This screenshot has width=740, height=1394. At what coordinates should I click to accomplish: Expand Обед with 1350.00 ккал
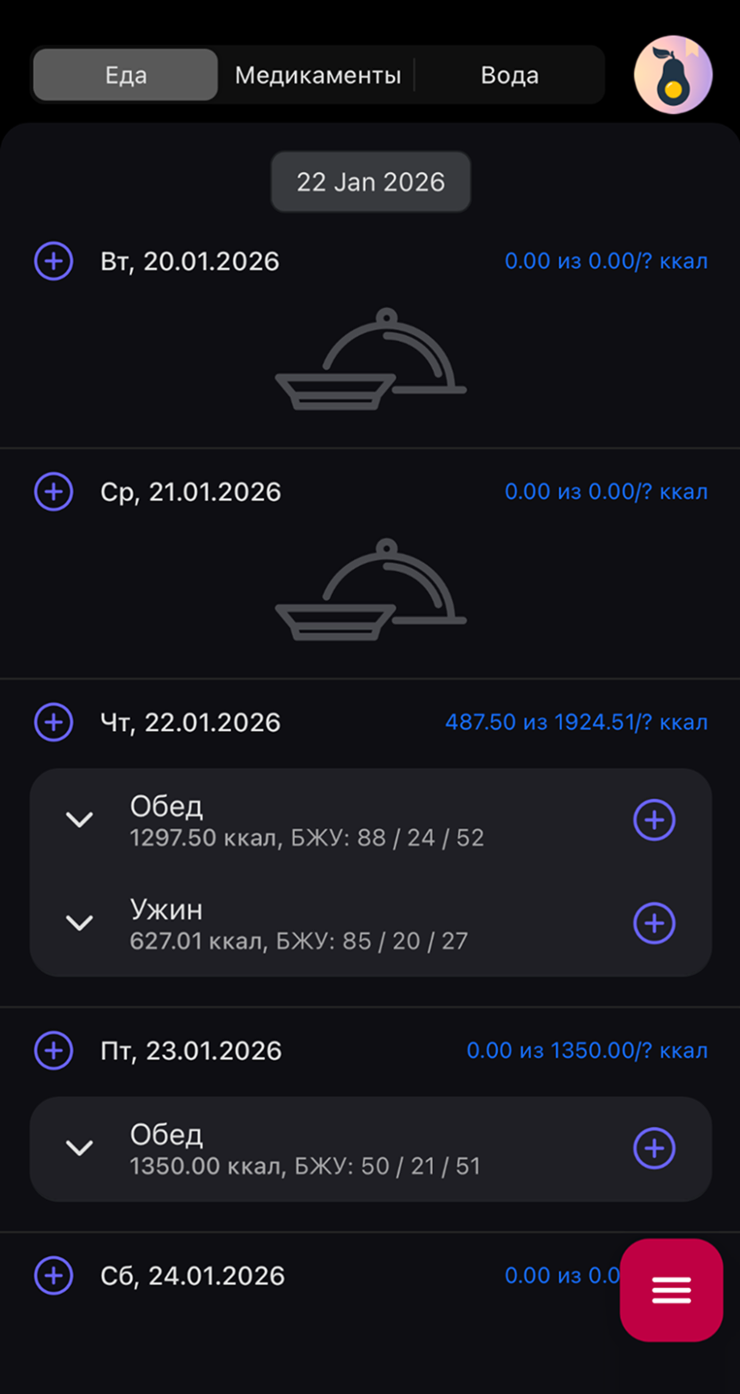tap(79, 1148)
